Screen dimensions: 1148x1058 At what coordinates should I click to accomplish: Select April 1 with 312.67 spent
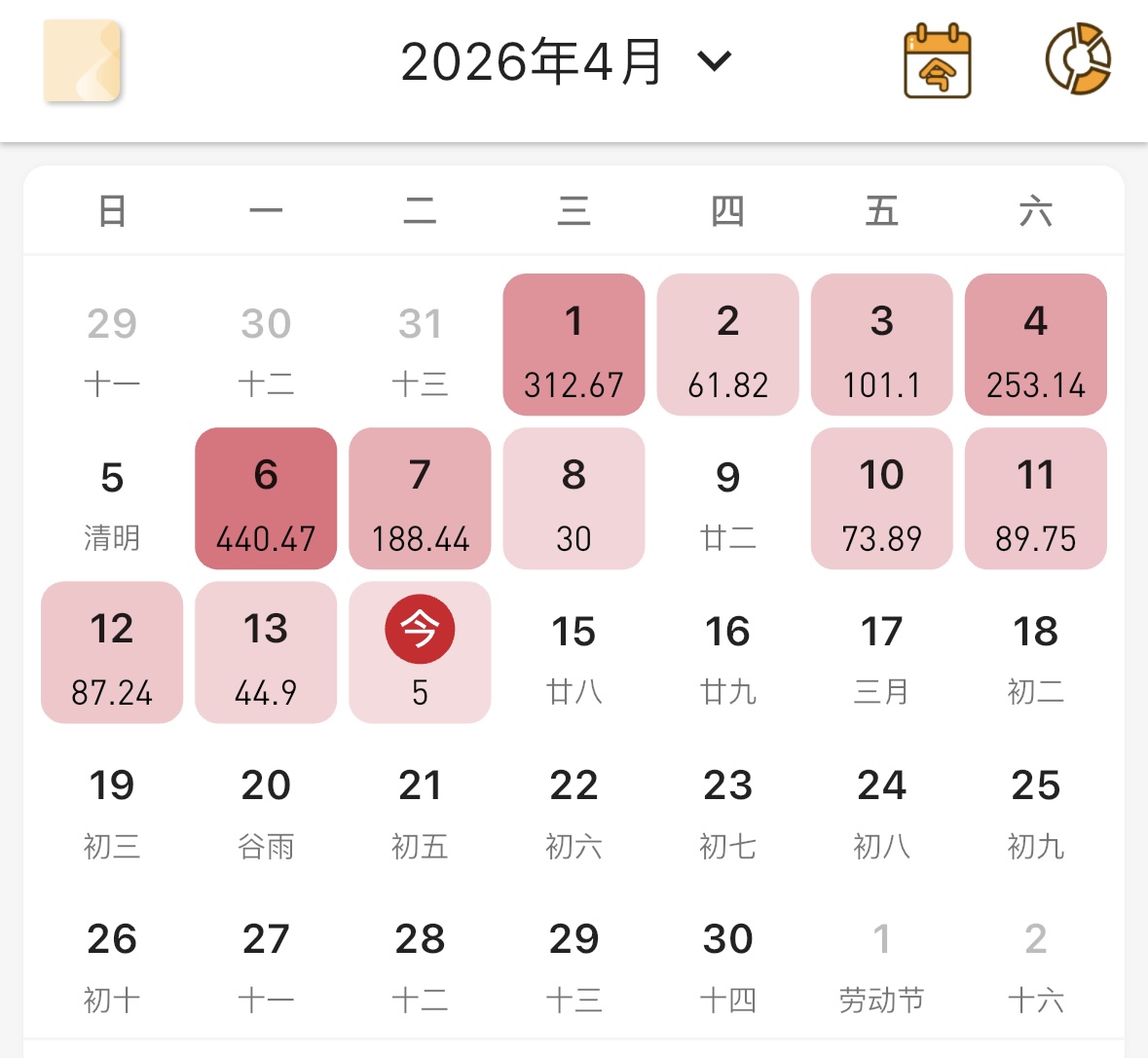(x=574, y=345)
